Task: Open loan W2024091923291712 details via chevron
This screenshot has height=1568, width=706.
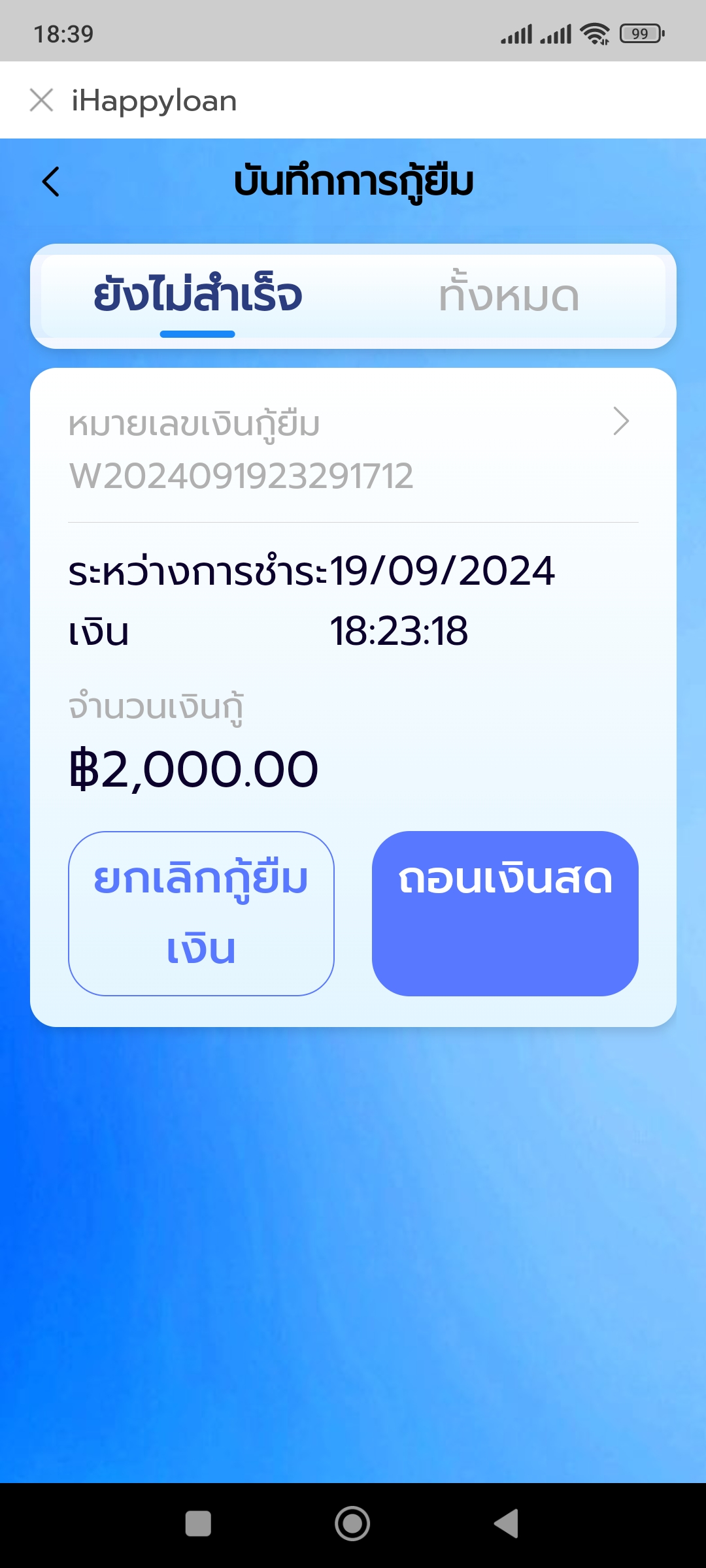Action: coord(621,421)
